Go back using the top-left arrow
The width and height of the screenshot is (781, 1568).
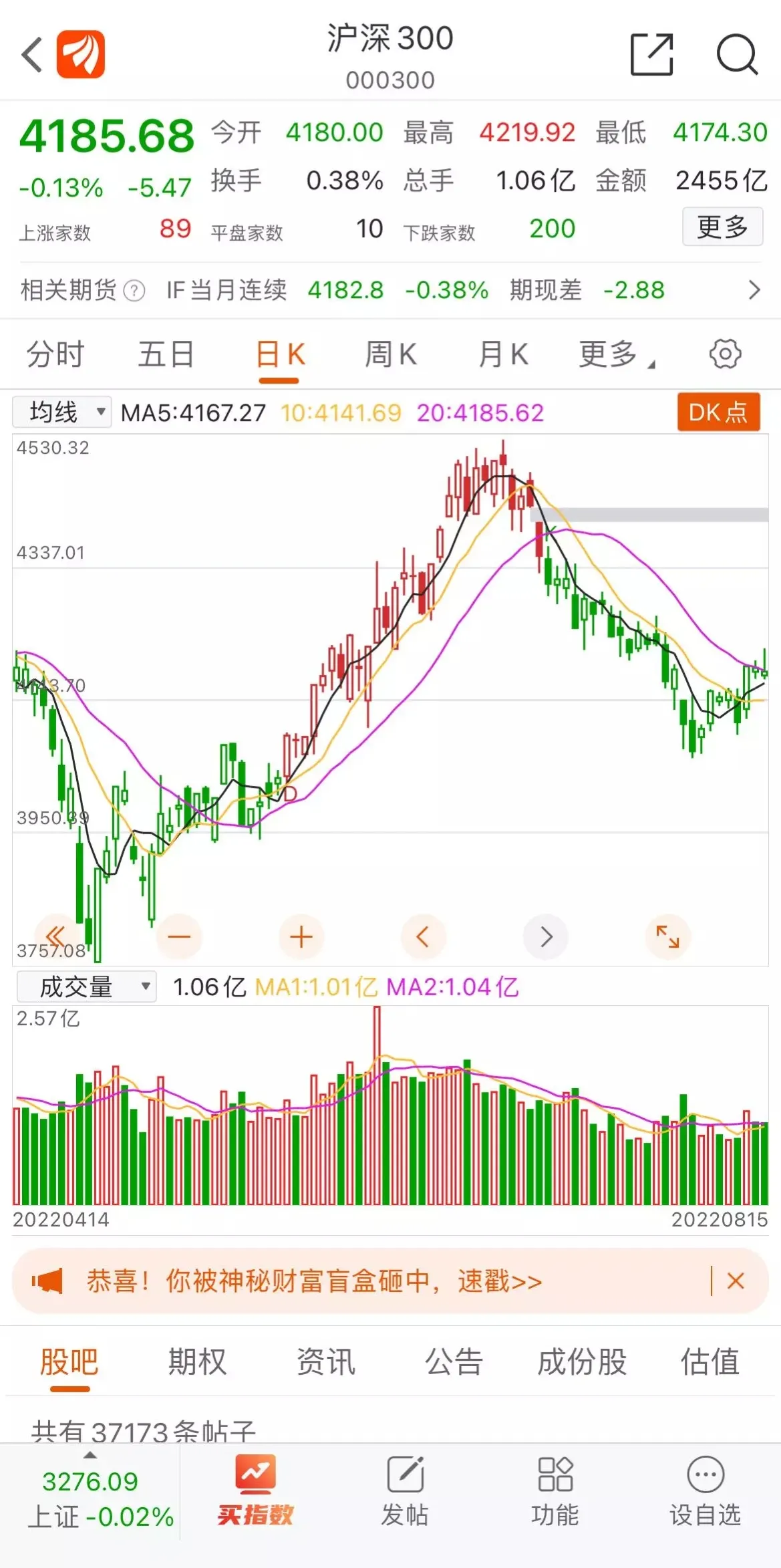tap(32, 55)
